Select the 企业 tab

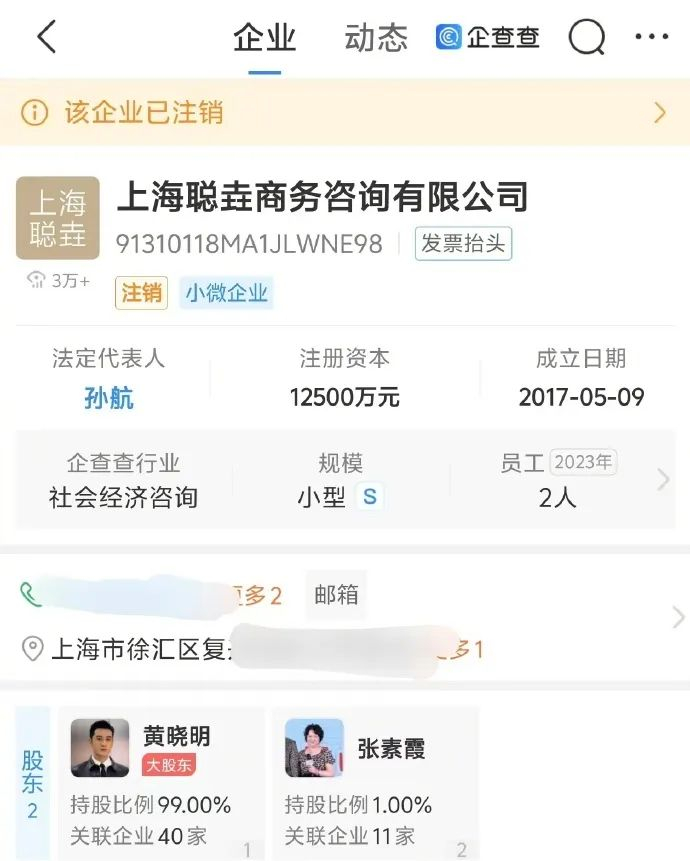click(x=265, y=37)
